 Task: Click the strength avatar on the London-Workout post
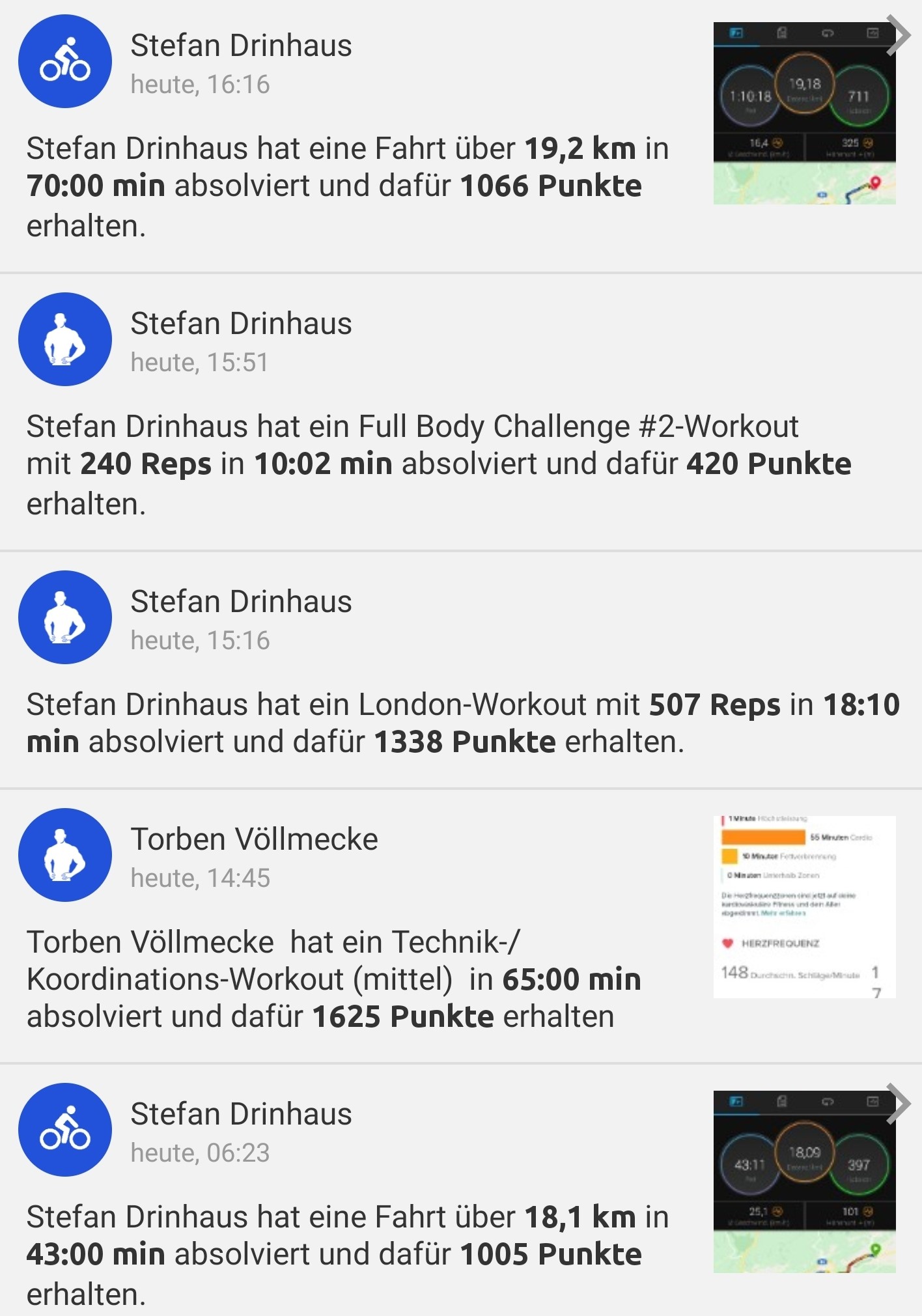click(x=65, y=617)
